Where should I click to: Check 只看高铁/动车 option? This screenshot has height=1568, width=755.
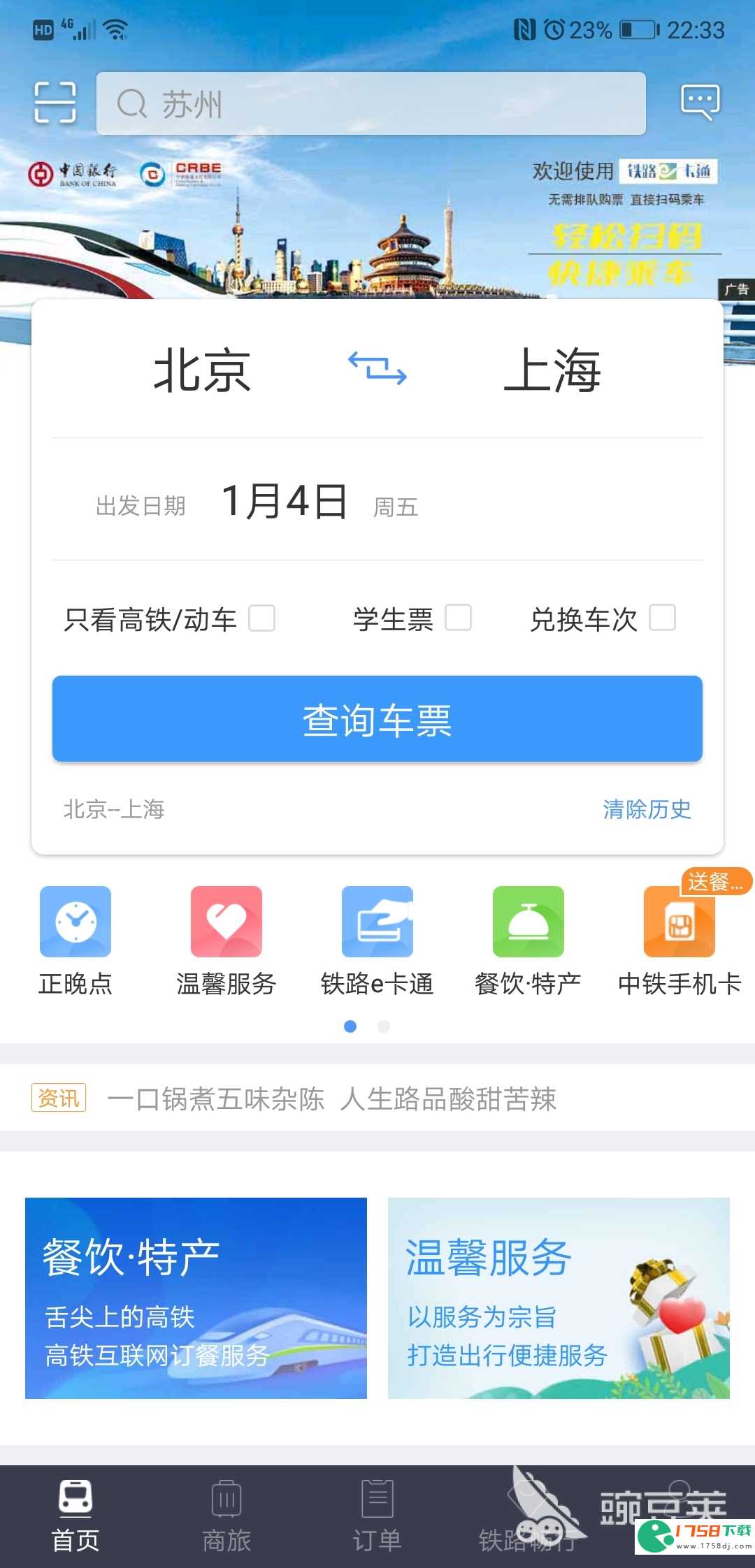[x=262, y=618]
